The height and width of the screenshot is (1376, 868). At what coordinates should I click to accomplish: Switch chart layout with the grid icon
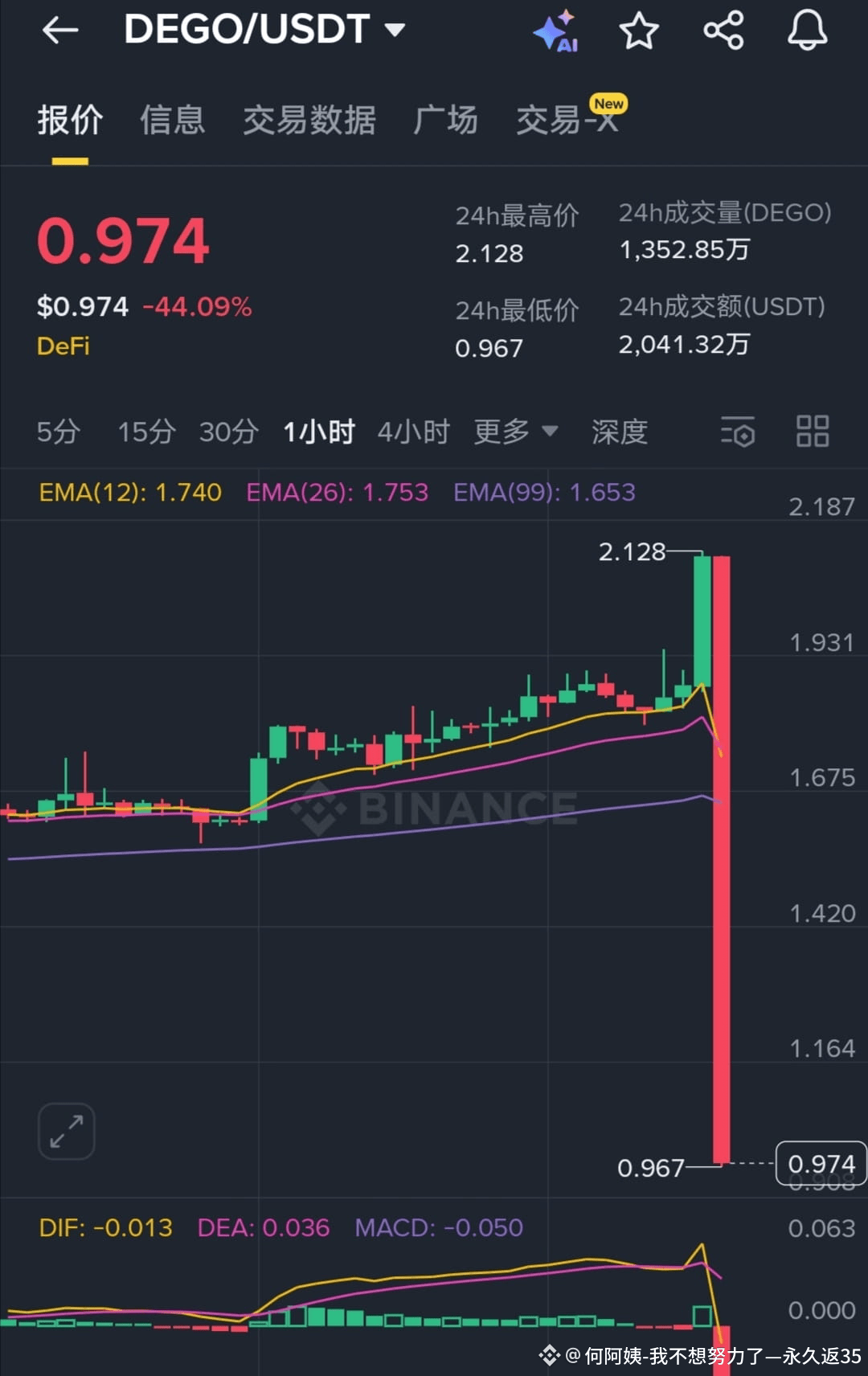[812, 432]
